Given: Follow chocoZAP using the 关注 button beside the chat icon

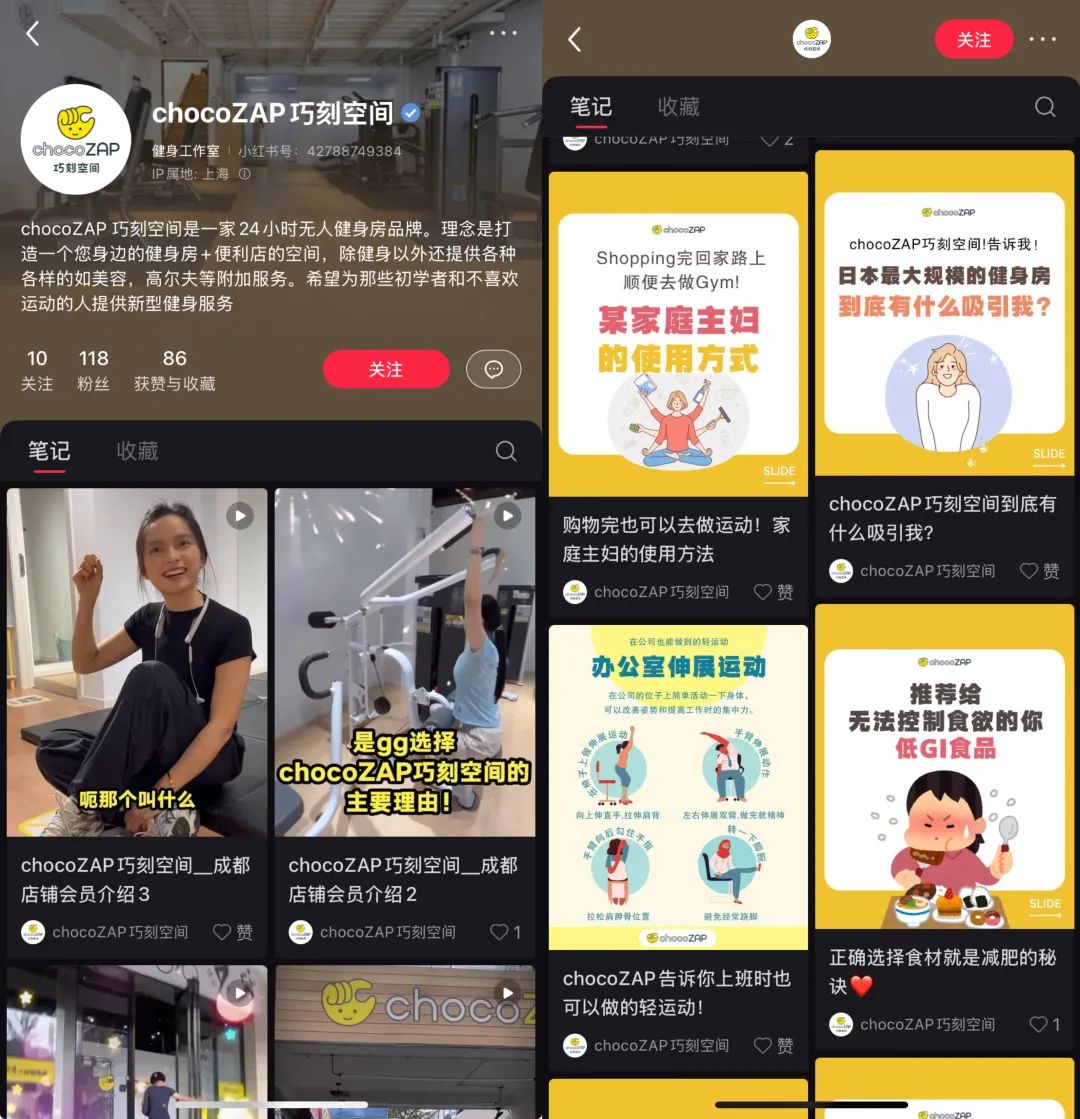Looking at the screenshot, I should click(385, 369).
